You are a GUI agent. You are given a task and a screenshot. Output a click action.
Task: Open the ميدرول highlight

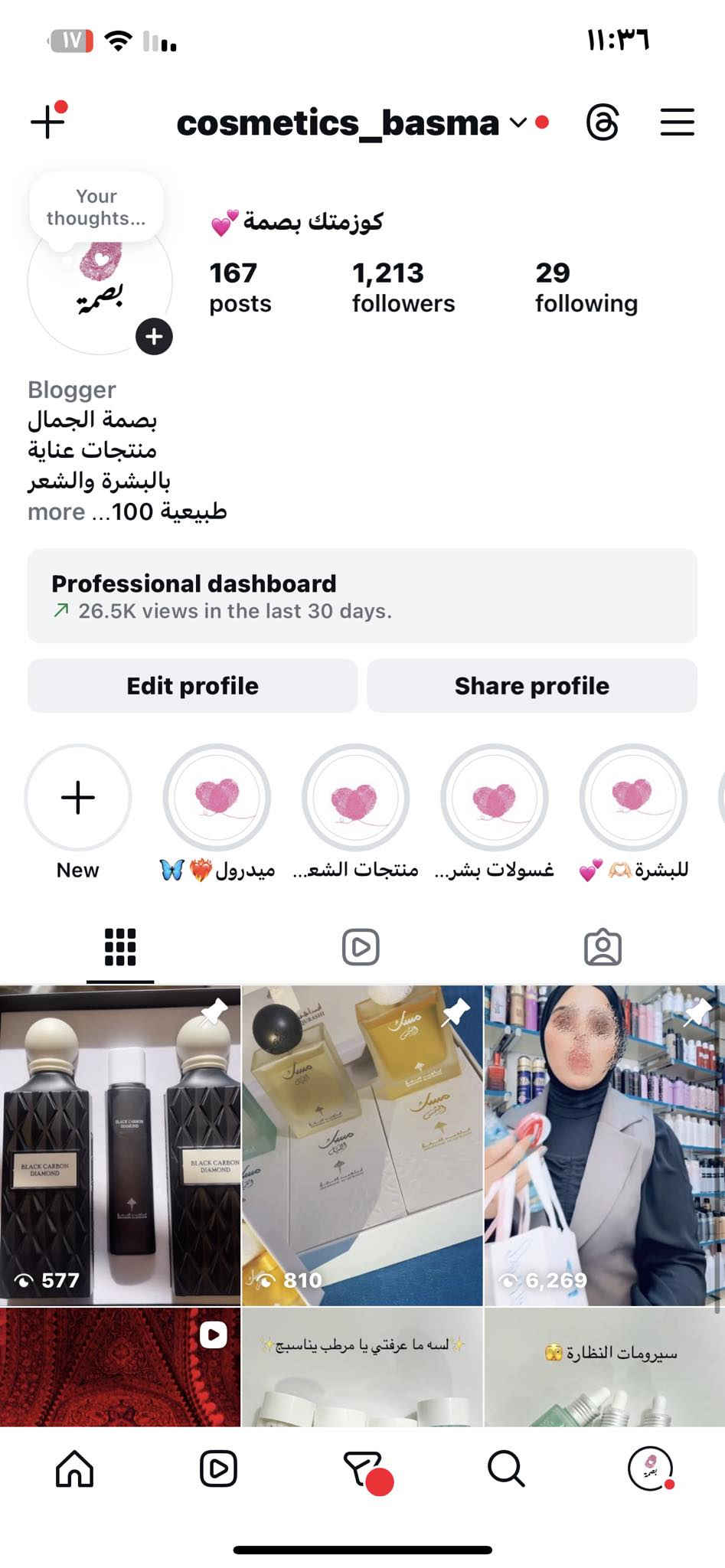pyautogui.click(x=217, y=798)
